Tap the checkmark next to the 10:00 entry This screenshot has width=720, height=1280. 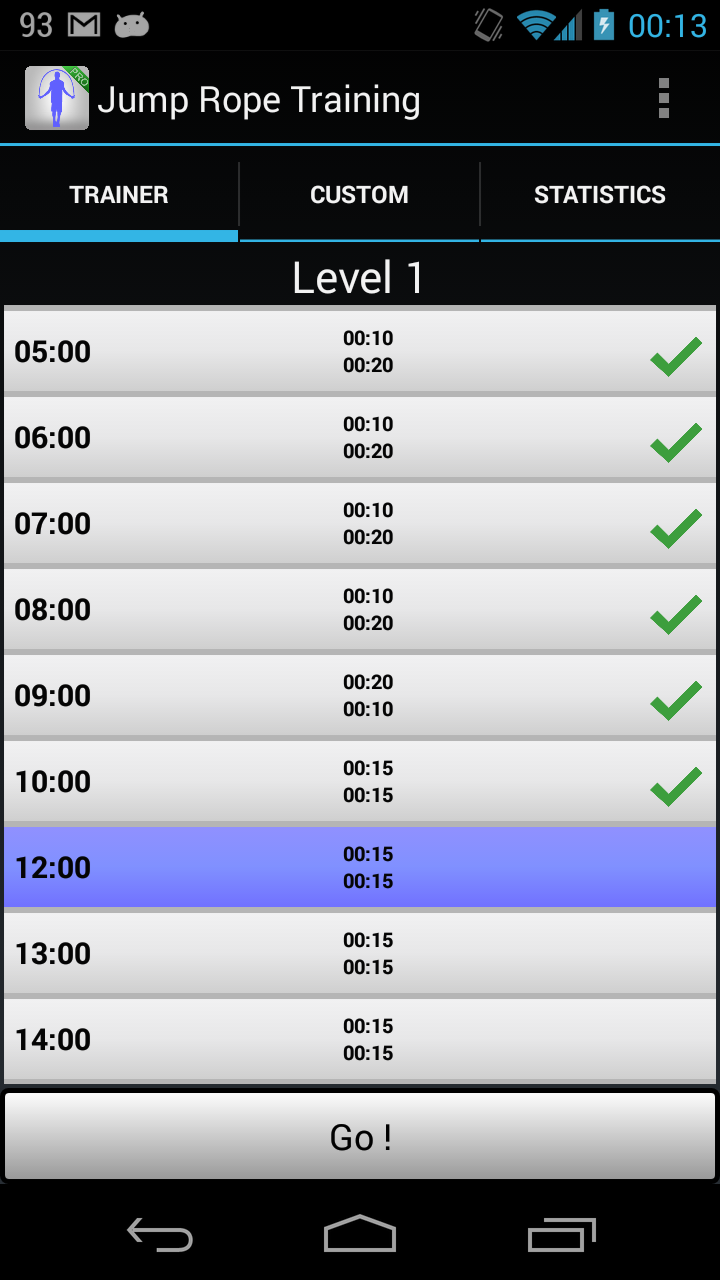click(674, 785)
